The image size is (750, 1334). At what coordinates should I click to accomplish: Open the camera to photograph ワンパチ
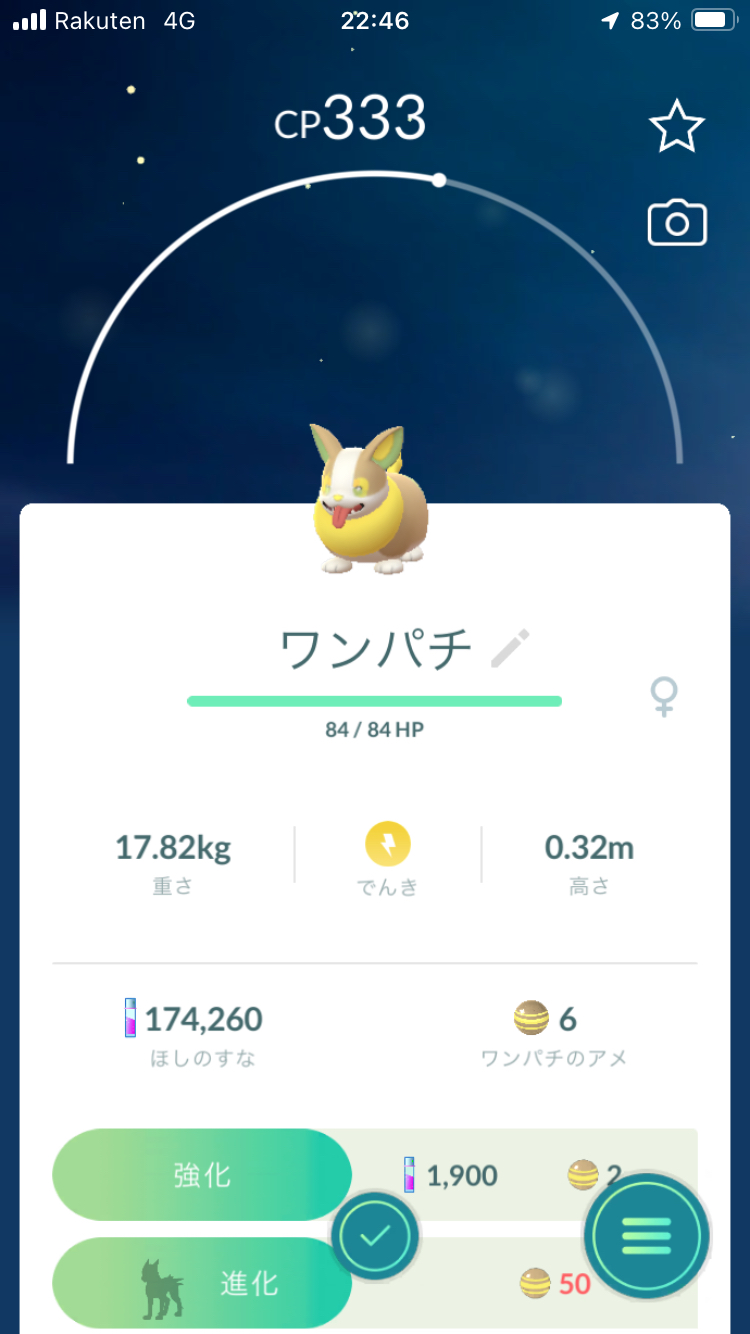[x=677, y=223]
